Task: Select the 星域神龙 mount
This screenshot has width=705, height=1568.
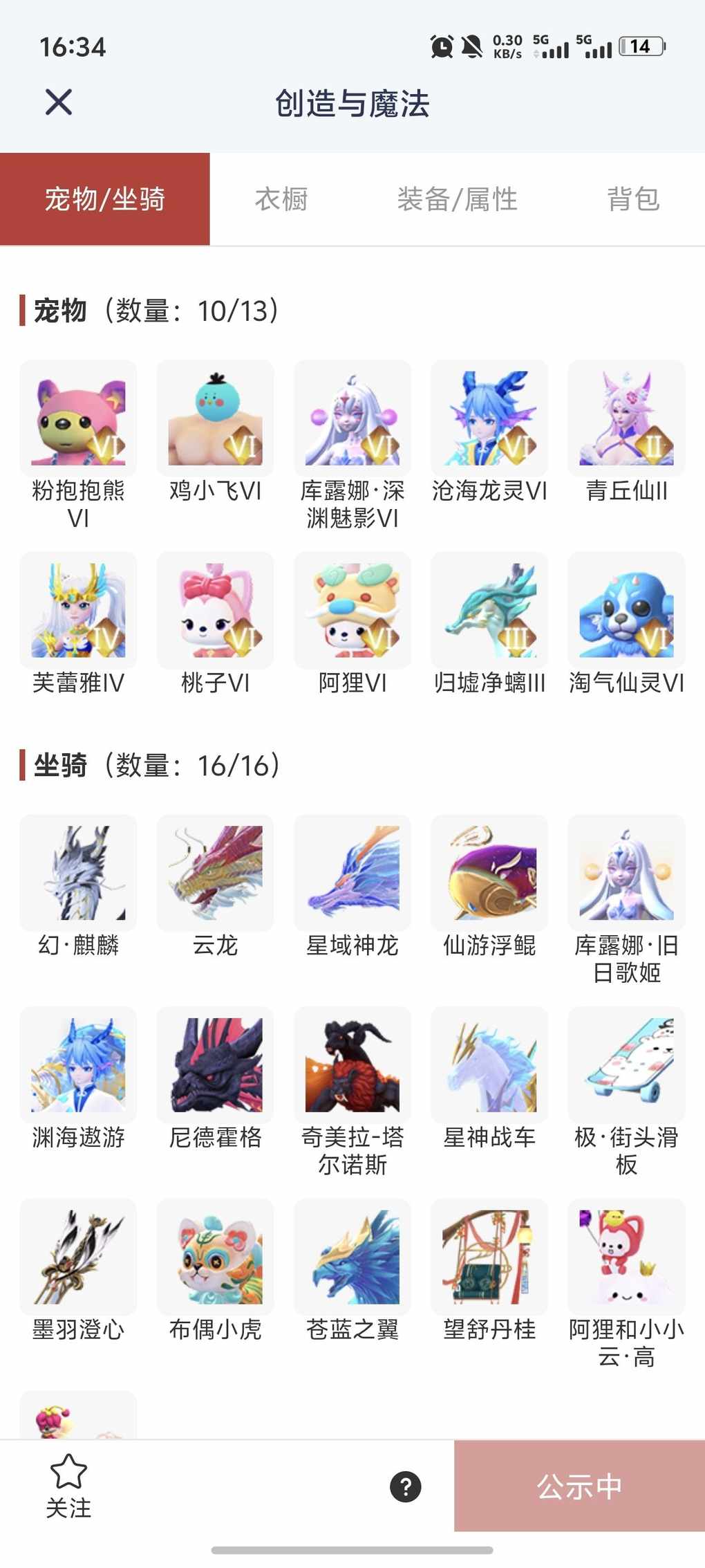Action: [352, 873]
